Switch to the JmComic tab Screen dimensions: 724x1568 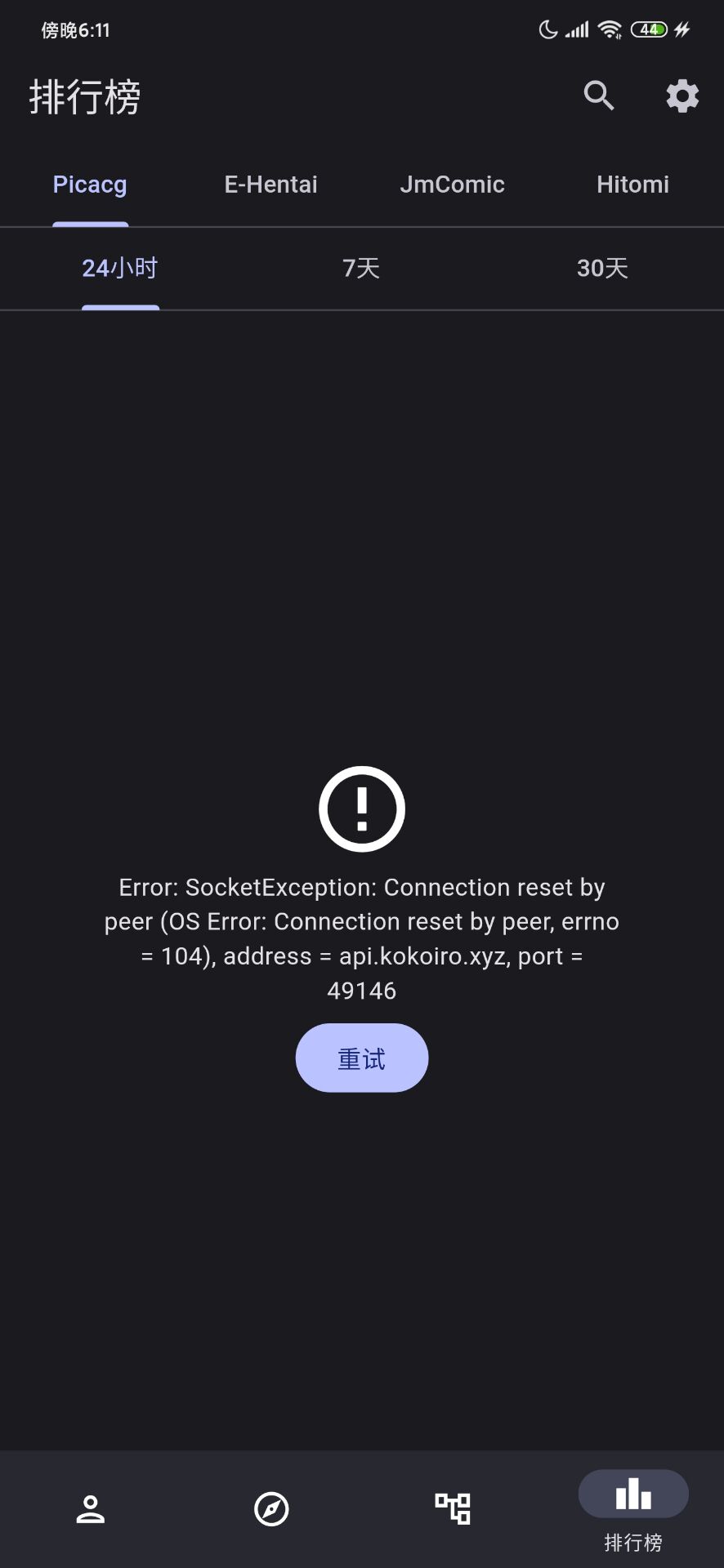tap(452, 184)
